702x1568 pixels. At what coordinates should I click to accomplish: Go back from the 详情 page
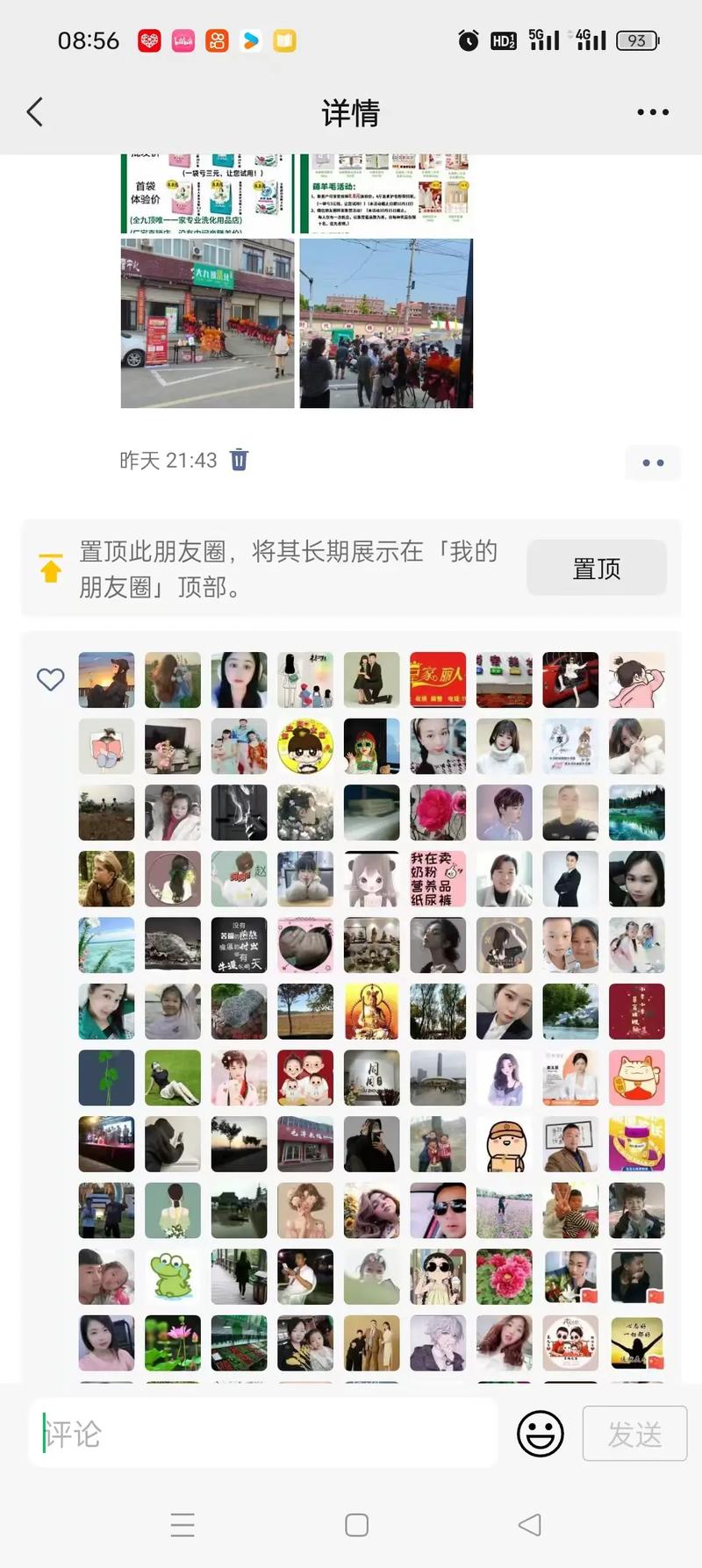click(x=35, y=112)
